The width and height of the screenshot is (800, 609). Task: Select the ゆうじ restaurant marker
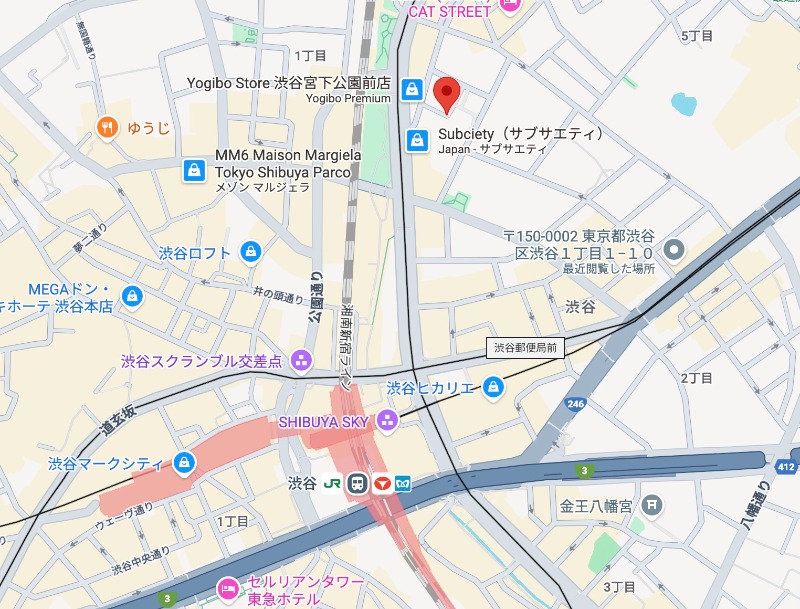(x=106, y=127)
